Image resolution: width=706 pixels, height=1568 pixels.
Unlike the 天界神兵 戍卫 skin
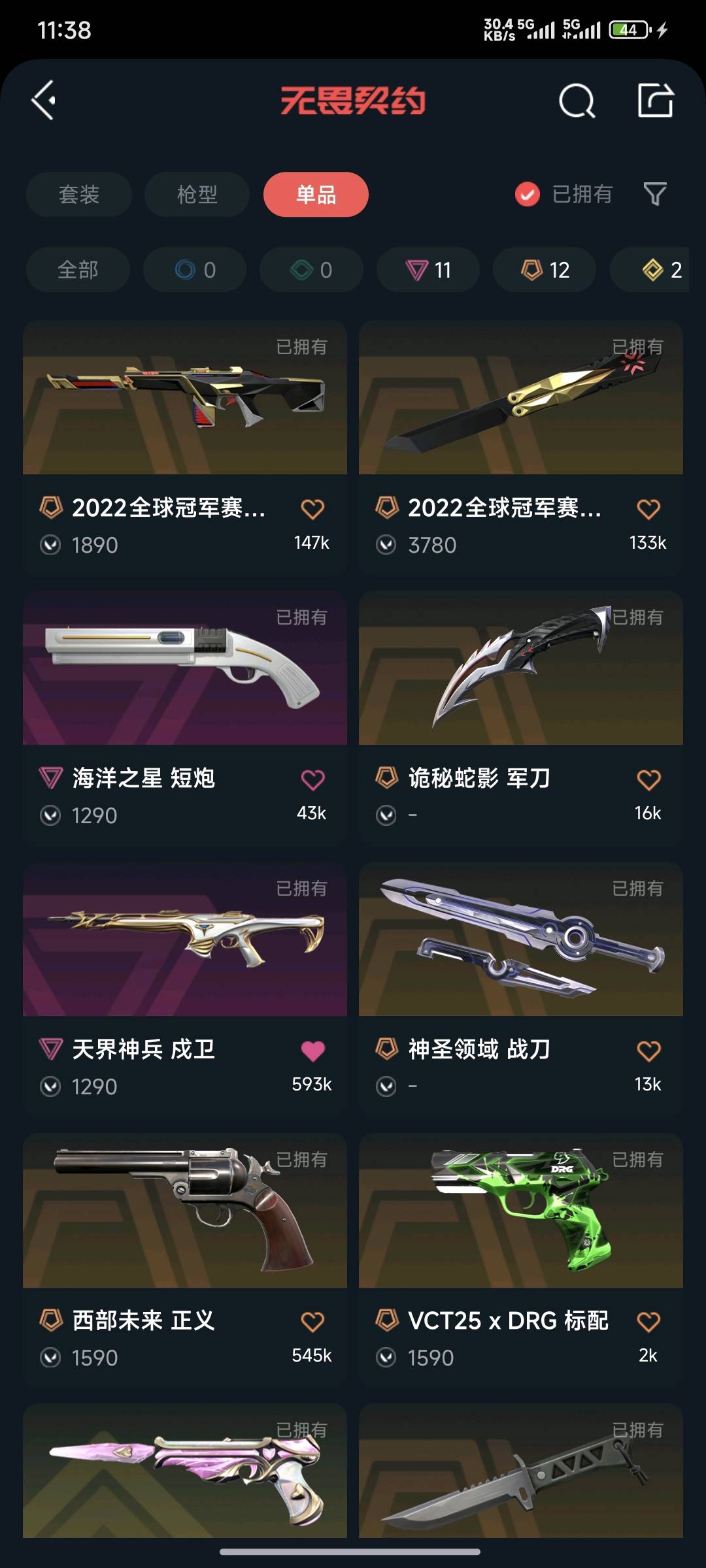click(x=312, y=1051)
